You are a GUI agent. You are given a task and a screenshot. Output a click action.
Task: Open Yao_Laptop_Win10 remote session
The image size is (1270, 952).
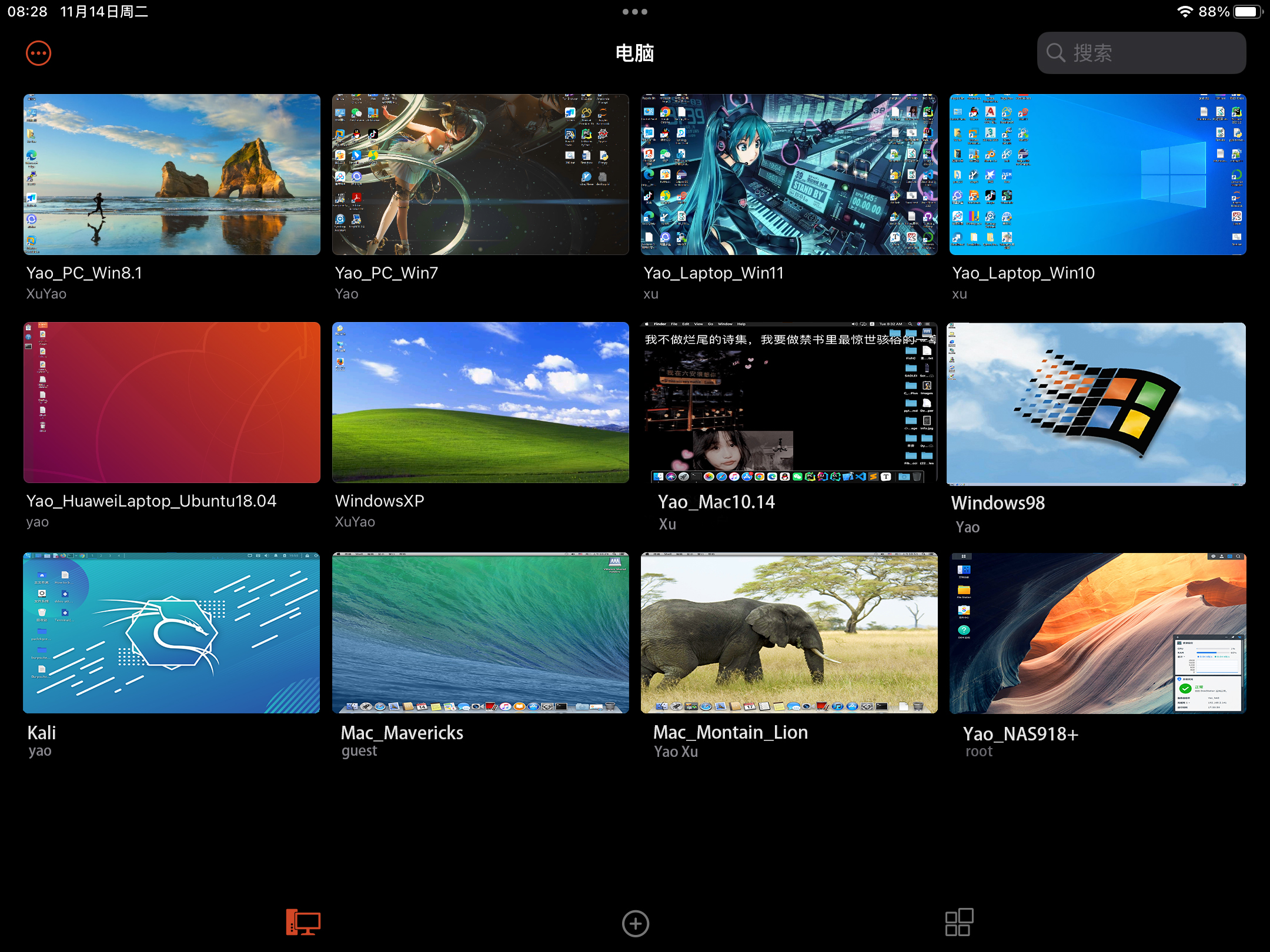click(1098, 175)
